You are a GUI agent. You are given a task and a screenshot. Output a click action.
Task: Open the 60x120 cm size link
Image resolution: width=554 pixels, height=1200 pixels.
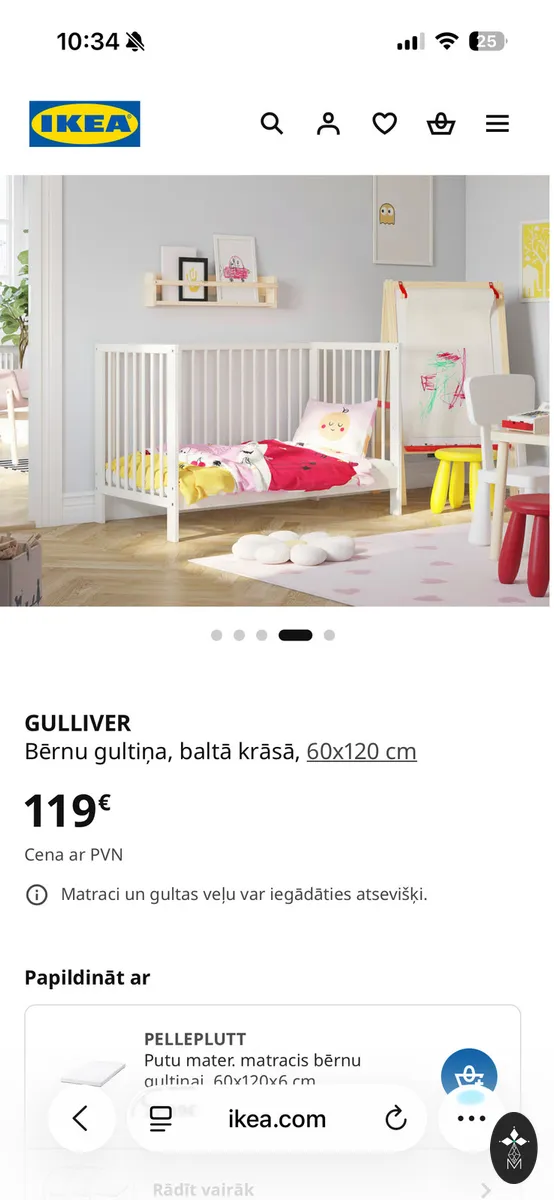coord(362,751)
